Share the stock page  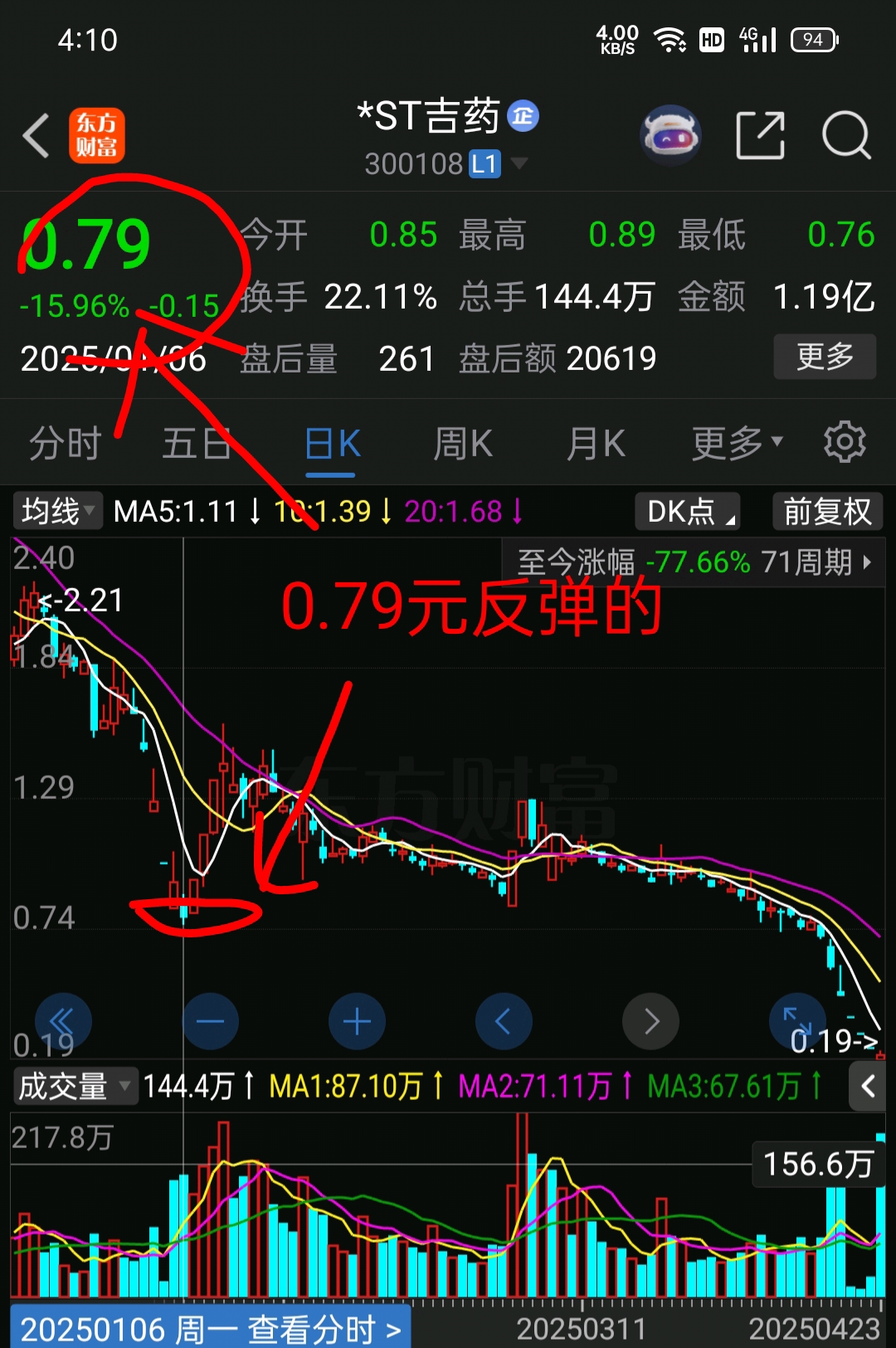coord(761,134)
